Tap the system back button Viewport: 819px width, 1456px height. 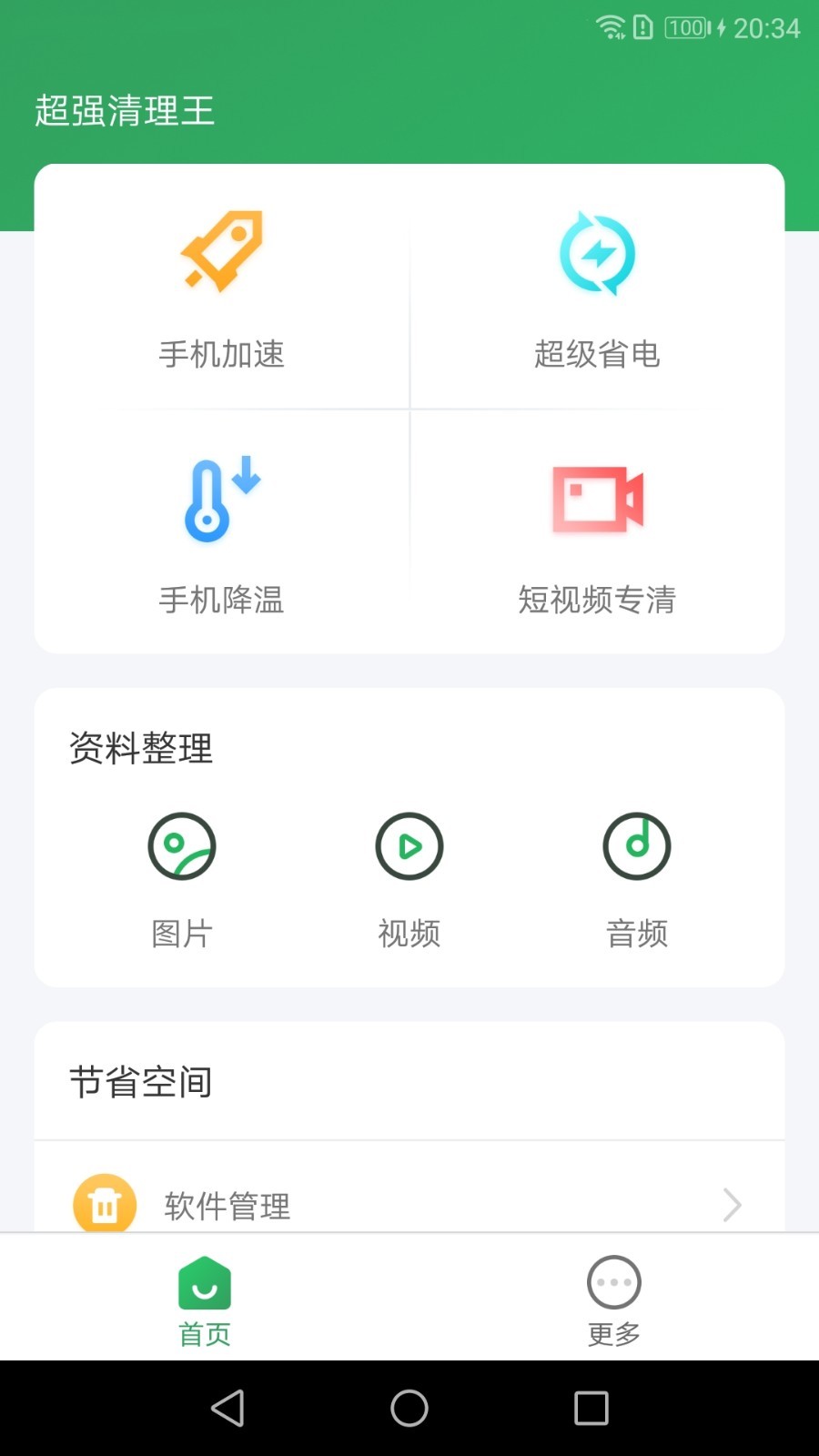coord(227,1408)
